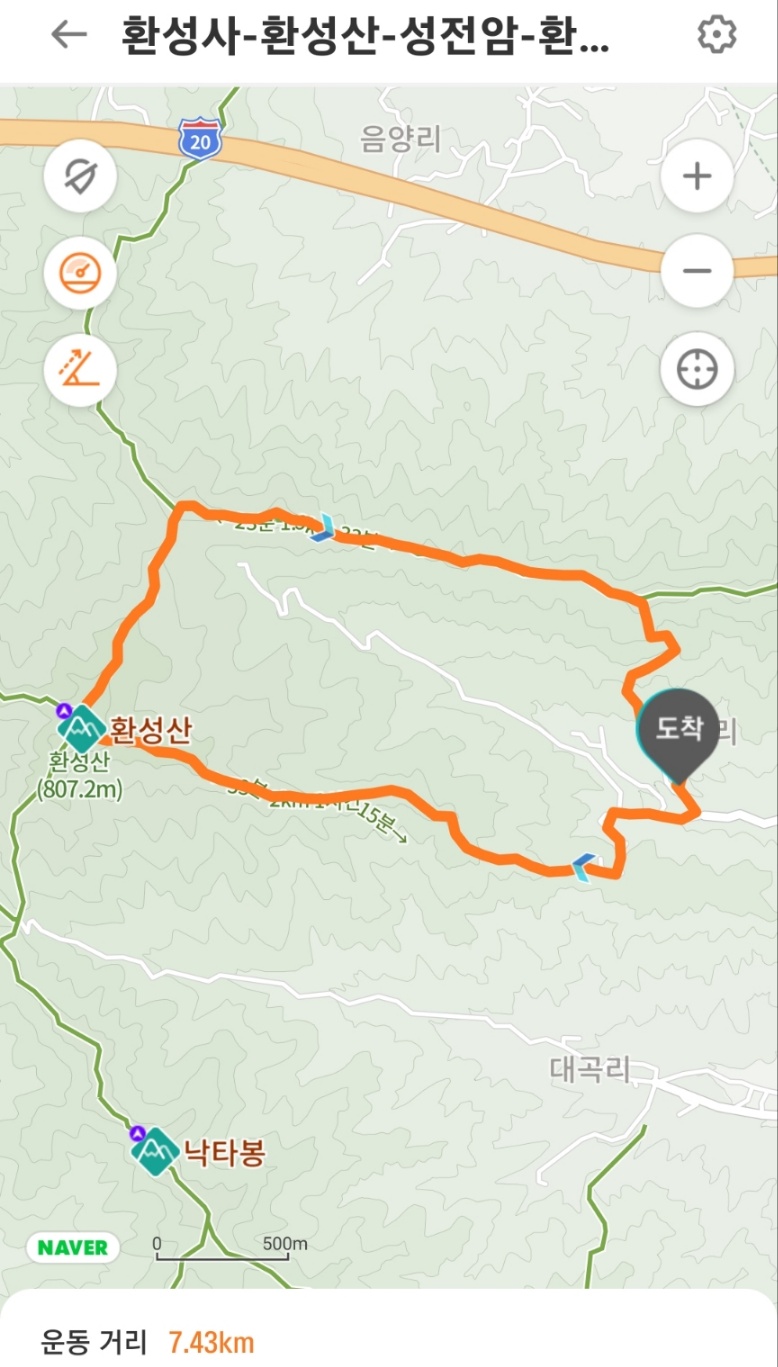
Task: Open the speedometer pace button
Action: [80, 272]
